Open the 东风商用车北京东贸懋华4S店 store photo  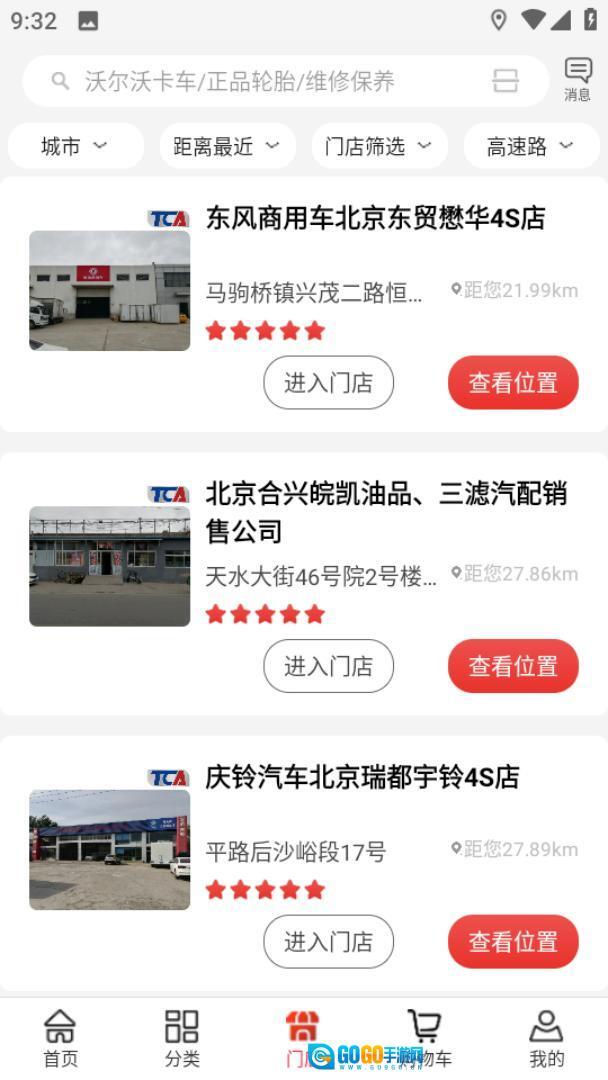click(x=109, y=291)
